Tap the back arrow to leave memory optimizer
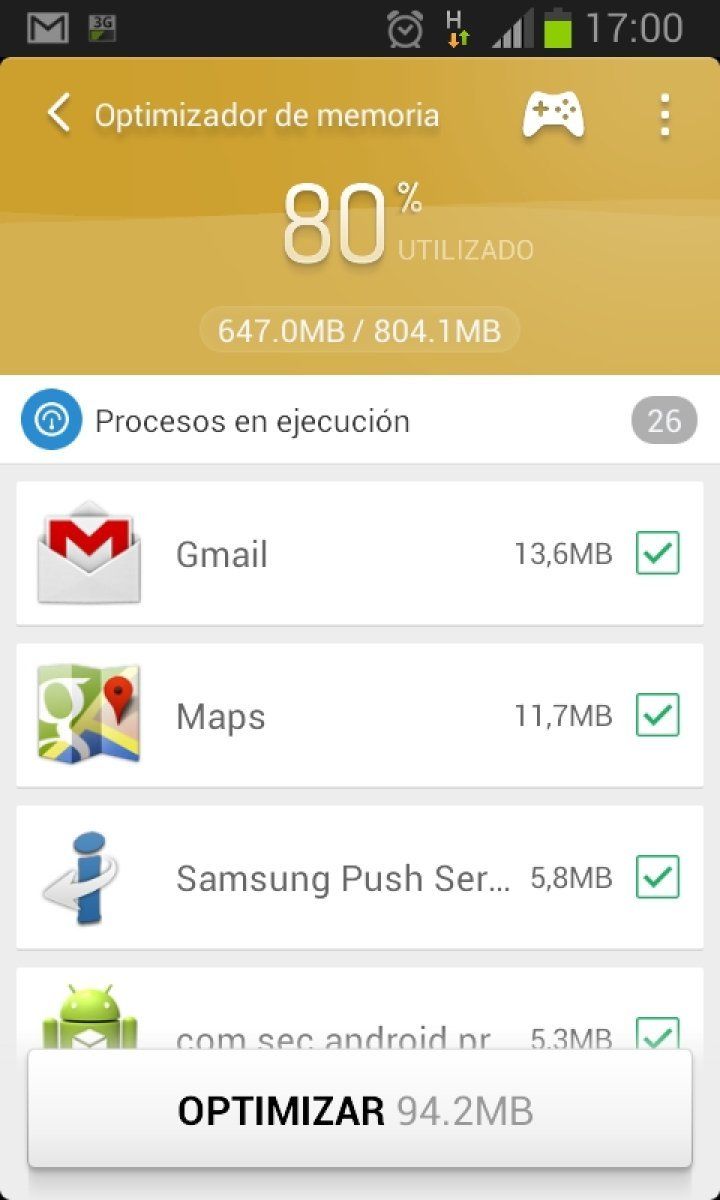The height and width of the screenshot is (1200, 720). click(x=57, y=113)
